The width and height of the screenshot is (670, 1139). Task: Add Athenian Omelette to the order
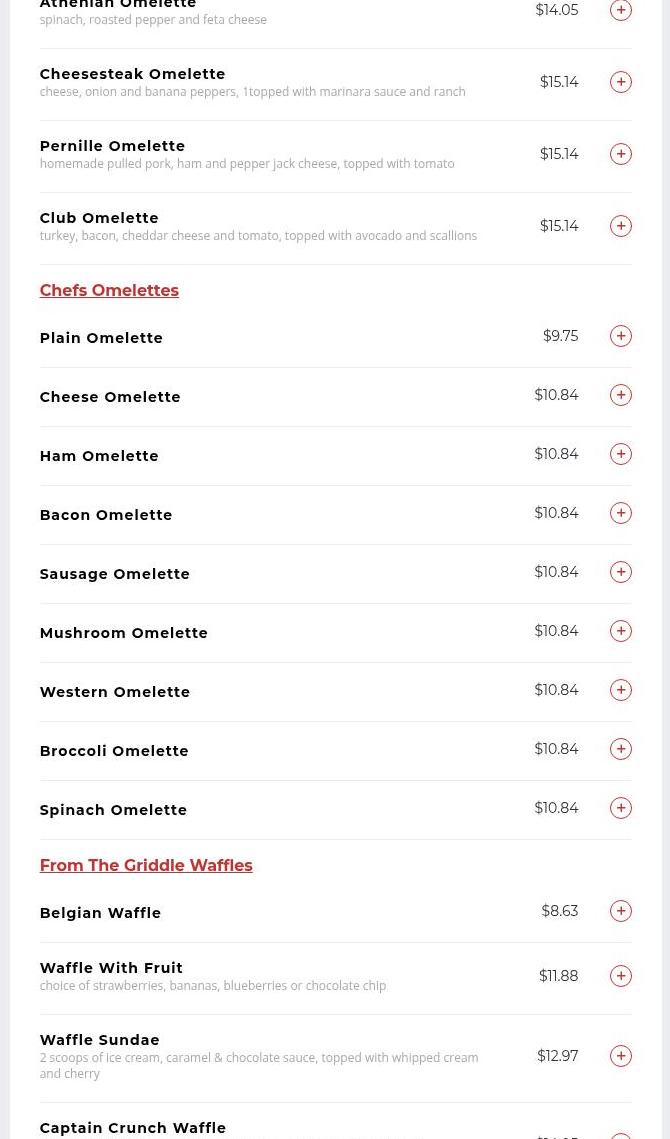[x=621, y=10]
